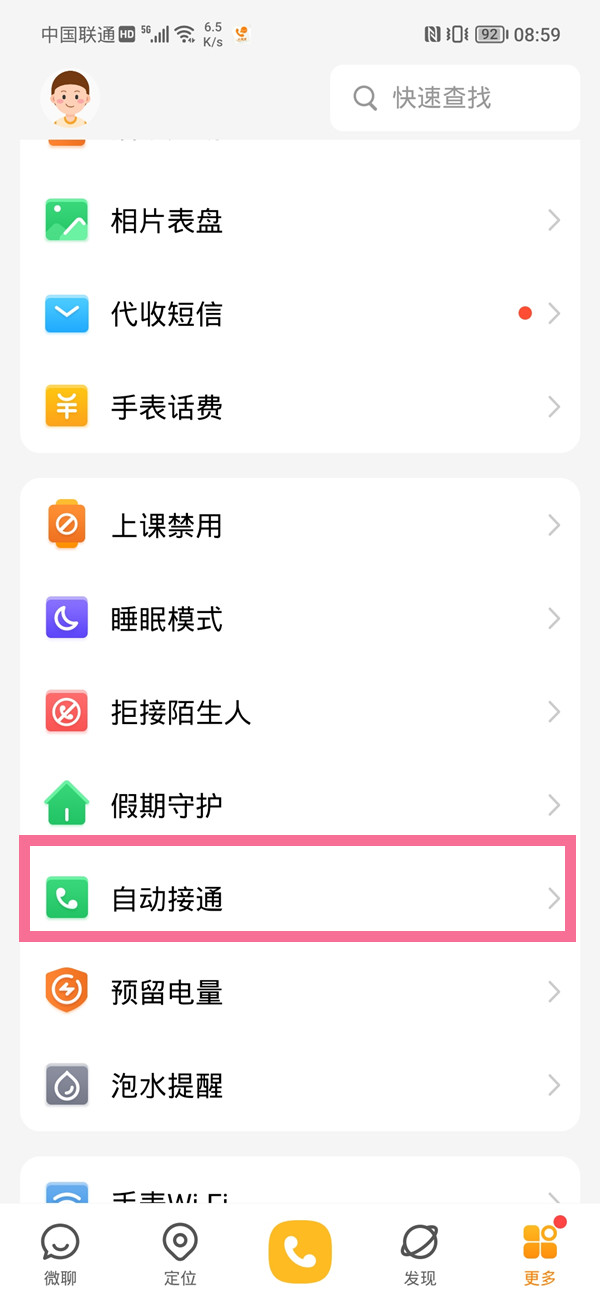Viewport: 600px width, 1300px height.
Task: Switch to the 发现 tab
Action: (420, 1254)
